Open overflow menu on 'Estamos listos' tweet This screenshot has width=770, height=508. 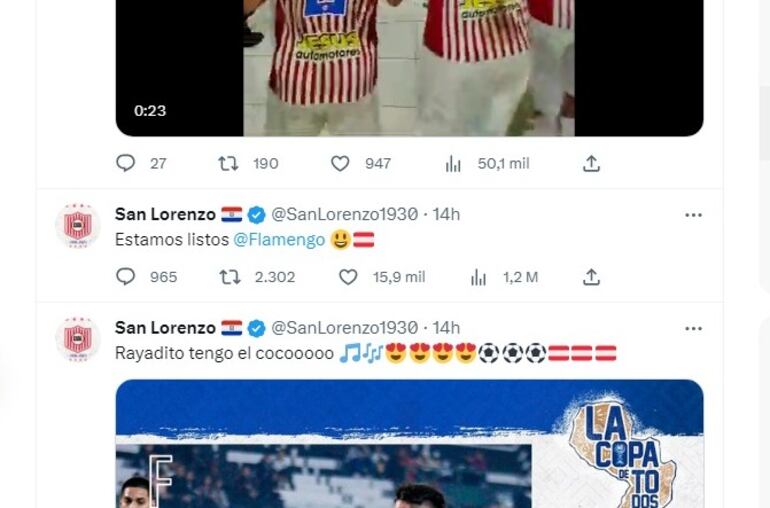(x=693, y=215)
